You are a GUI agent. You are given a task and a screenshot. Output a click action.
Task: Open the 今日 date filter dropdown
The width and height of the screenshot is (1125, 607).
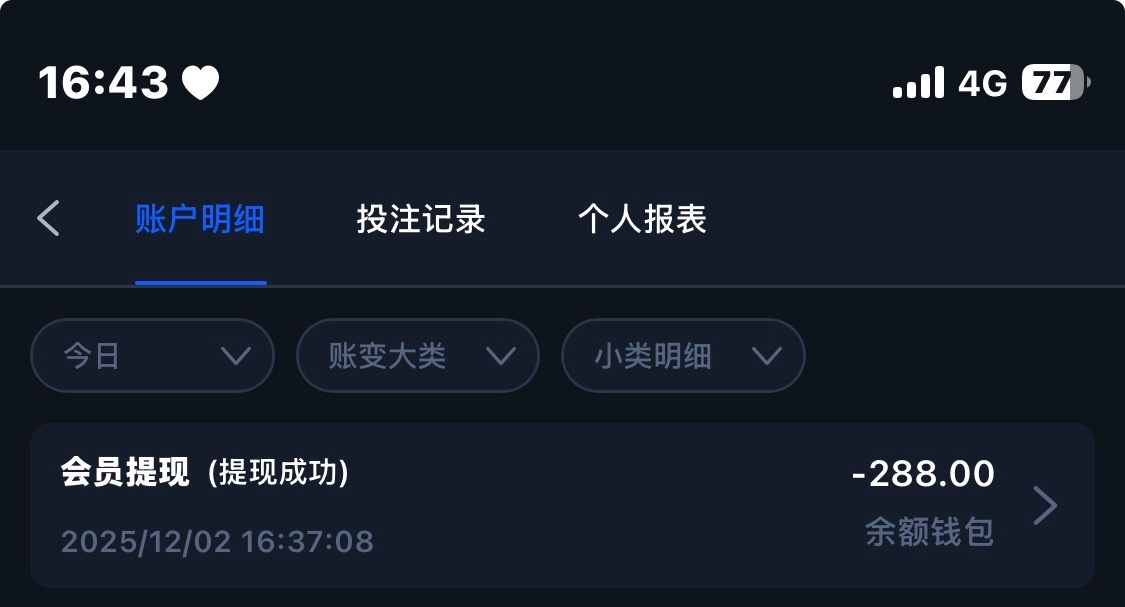point(152,355)
